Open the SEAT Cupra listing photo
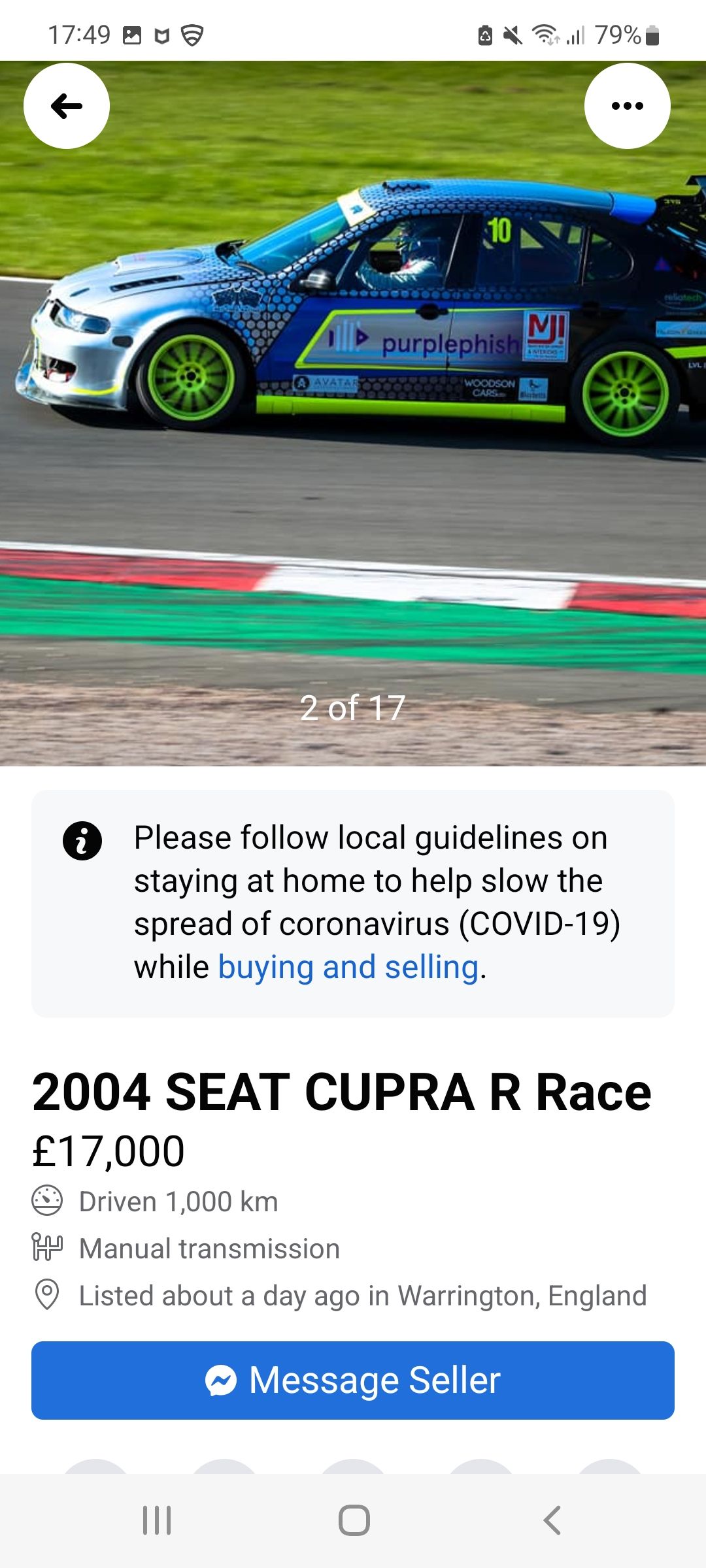The height and width of the screenshot is (1568, 706). (x=353, y=413)
